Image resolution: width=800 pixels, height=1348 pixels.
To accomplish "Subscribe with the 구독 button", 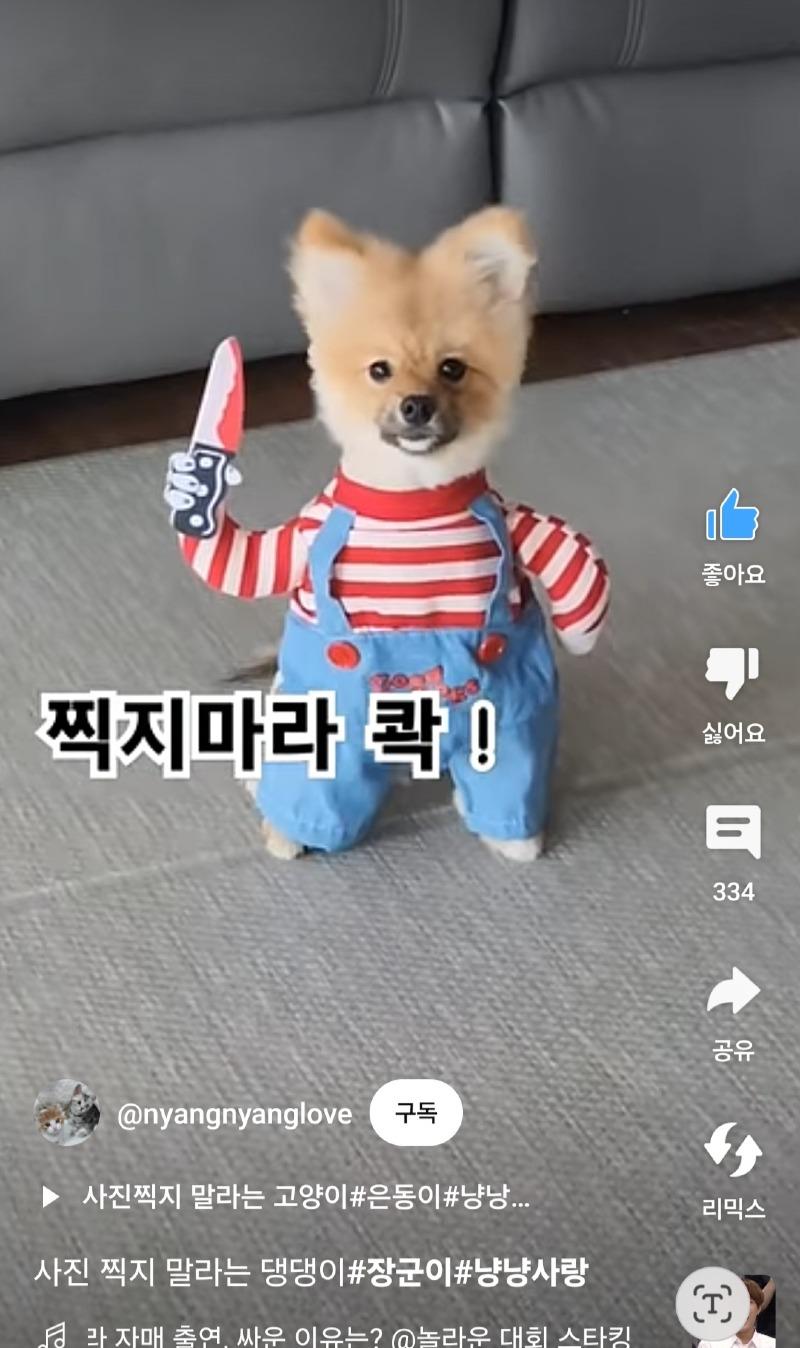I will coord(416,1113).
